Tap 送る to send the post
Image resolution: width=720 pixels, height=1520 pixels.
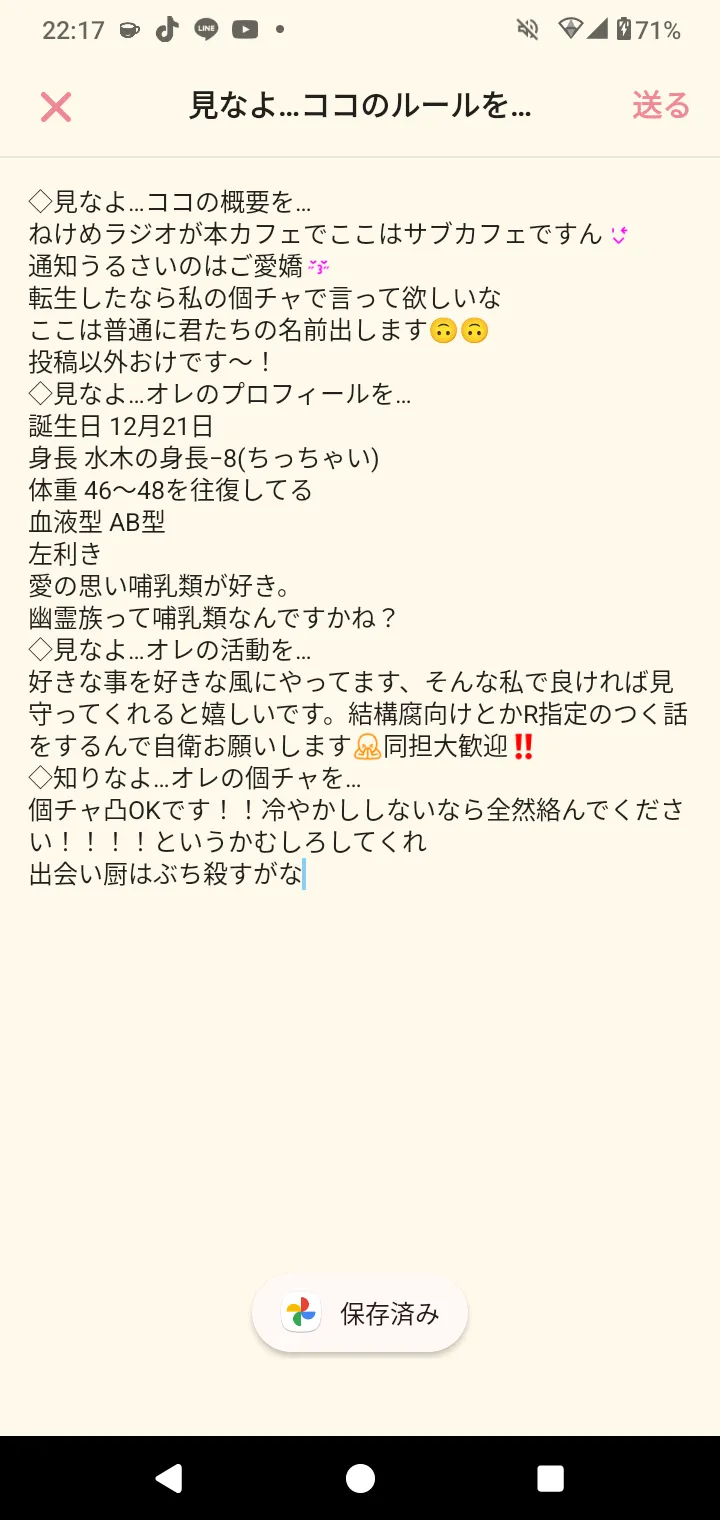pos(661,105)
